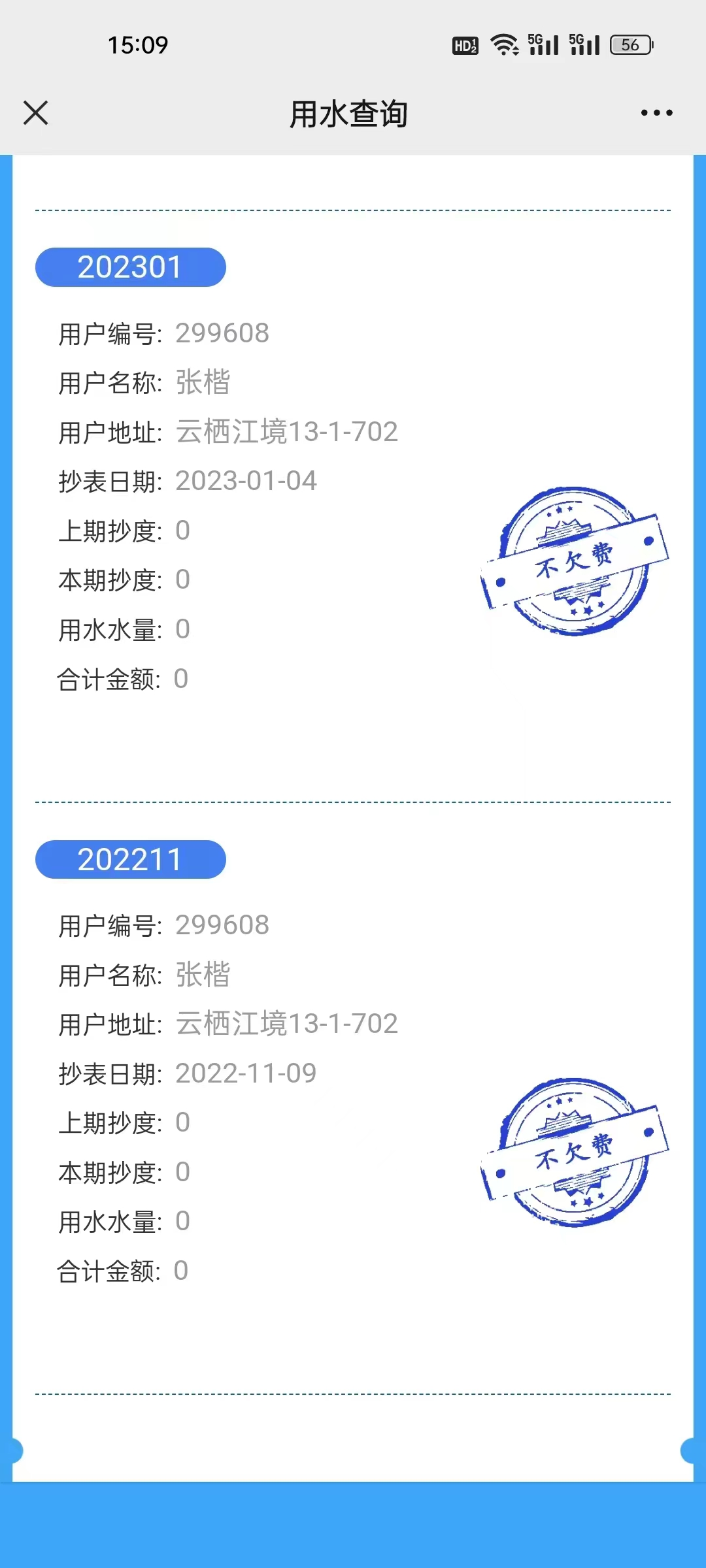The width and height of the screenshot is (706, 1568).
Task: Open the three-dot overflow menu
Action: [x=656, y=113]
